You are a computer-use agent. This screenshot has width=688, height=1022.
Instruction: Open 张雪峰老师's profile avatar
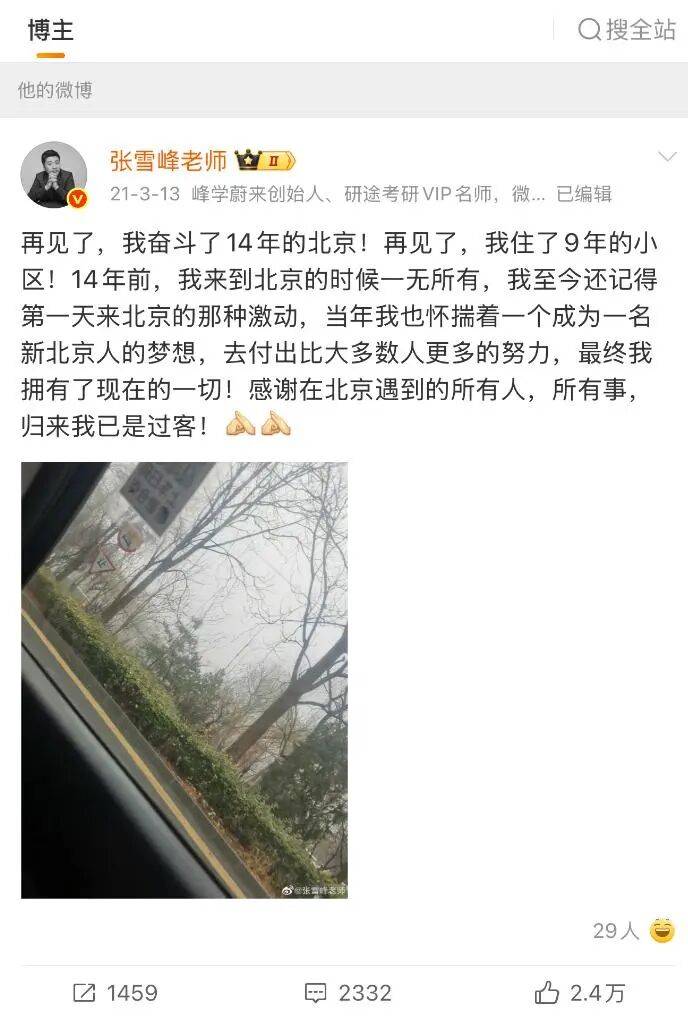(54, 175)
